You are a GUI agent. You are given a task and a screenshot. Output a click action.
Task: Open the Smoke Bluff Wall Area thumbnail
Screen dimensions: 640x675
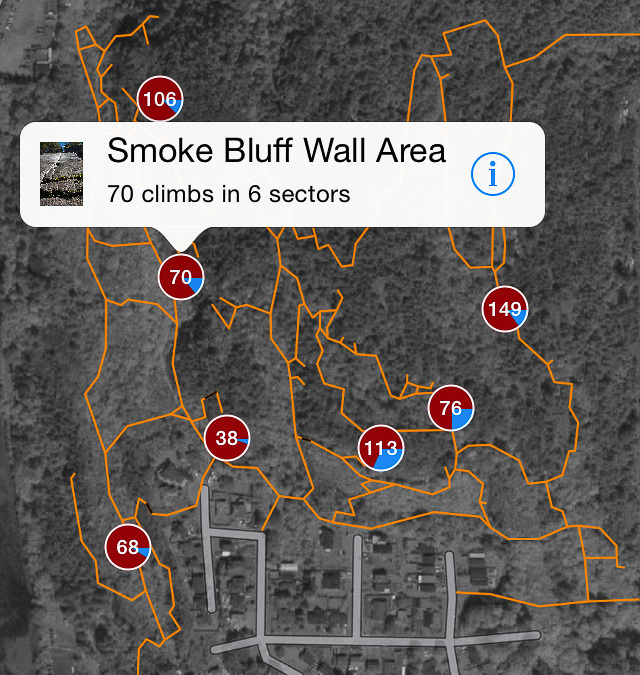(61, 174)
